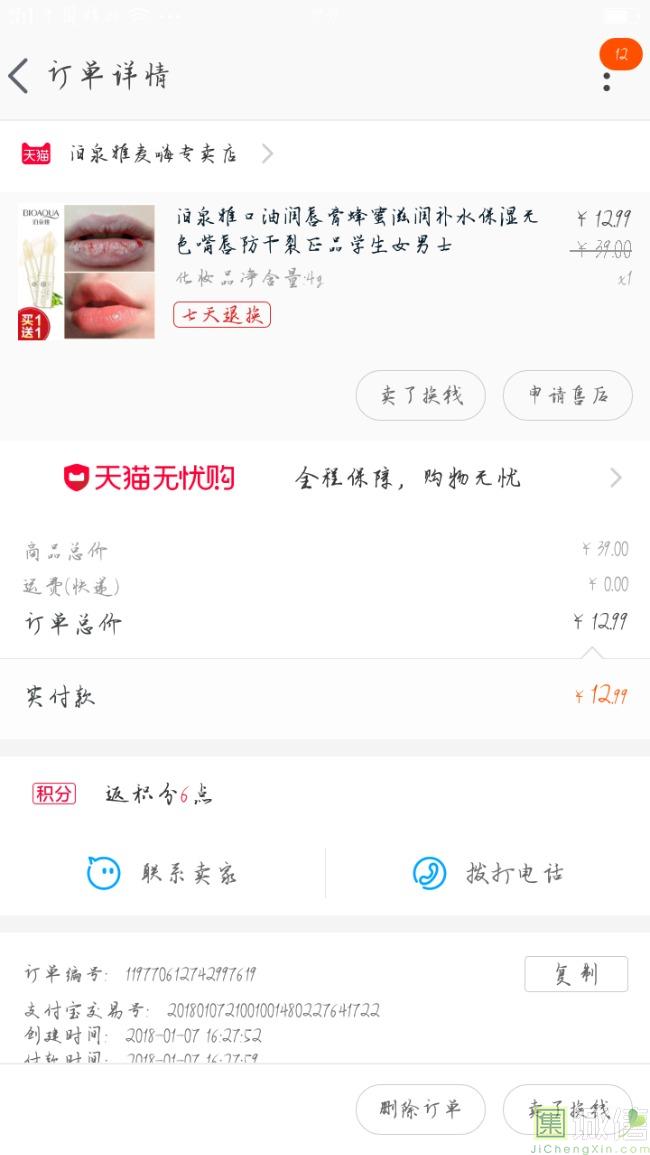Open the three-dot overflow menu
650x1155 pixels.
(x=607, y=80)
